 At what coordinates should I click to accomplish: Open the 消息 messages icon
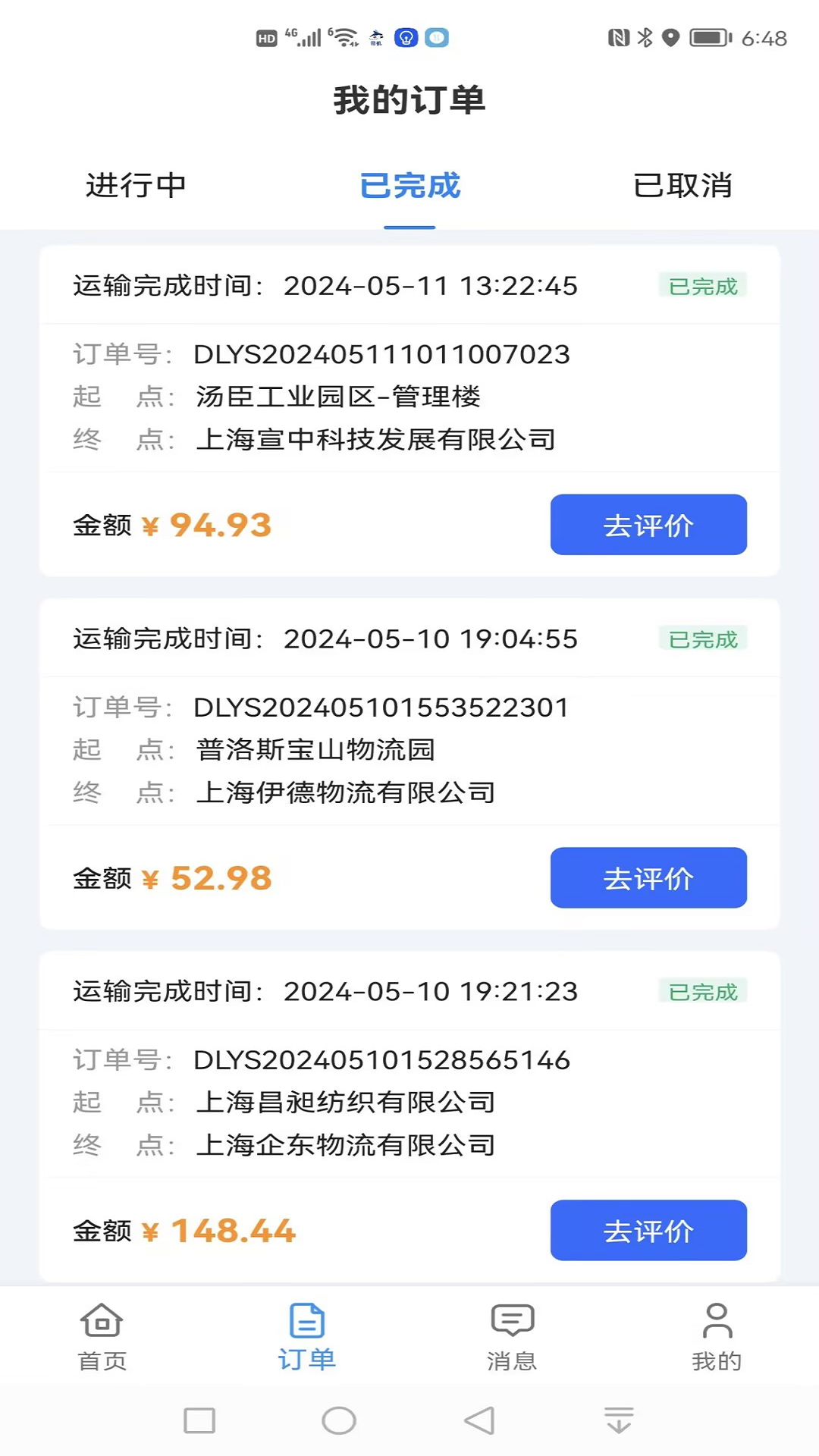pos(511,1323)
